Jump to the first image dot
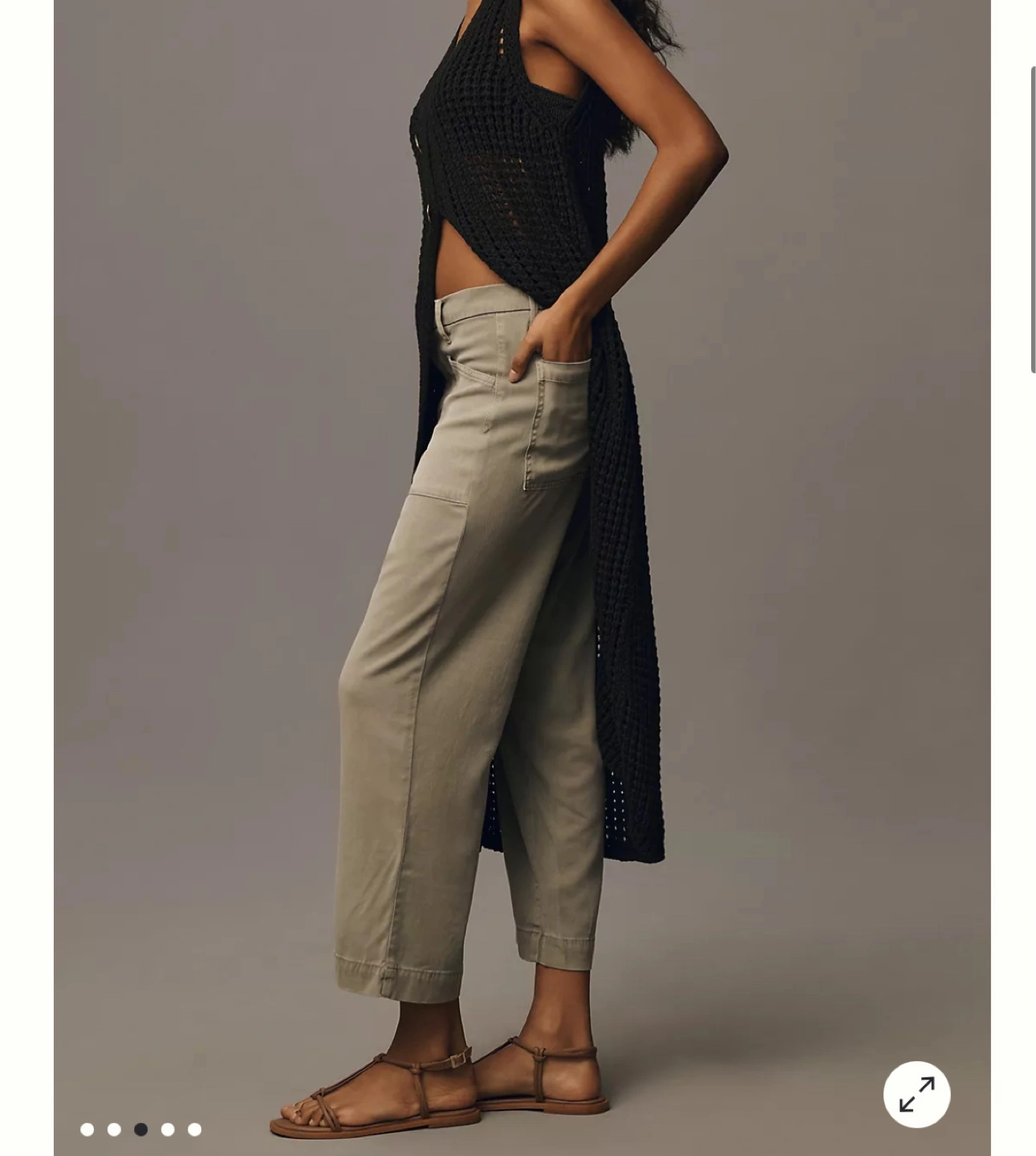 [x=87, y=1130]
